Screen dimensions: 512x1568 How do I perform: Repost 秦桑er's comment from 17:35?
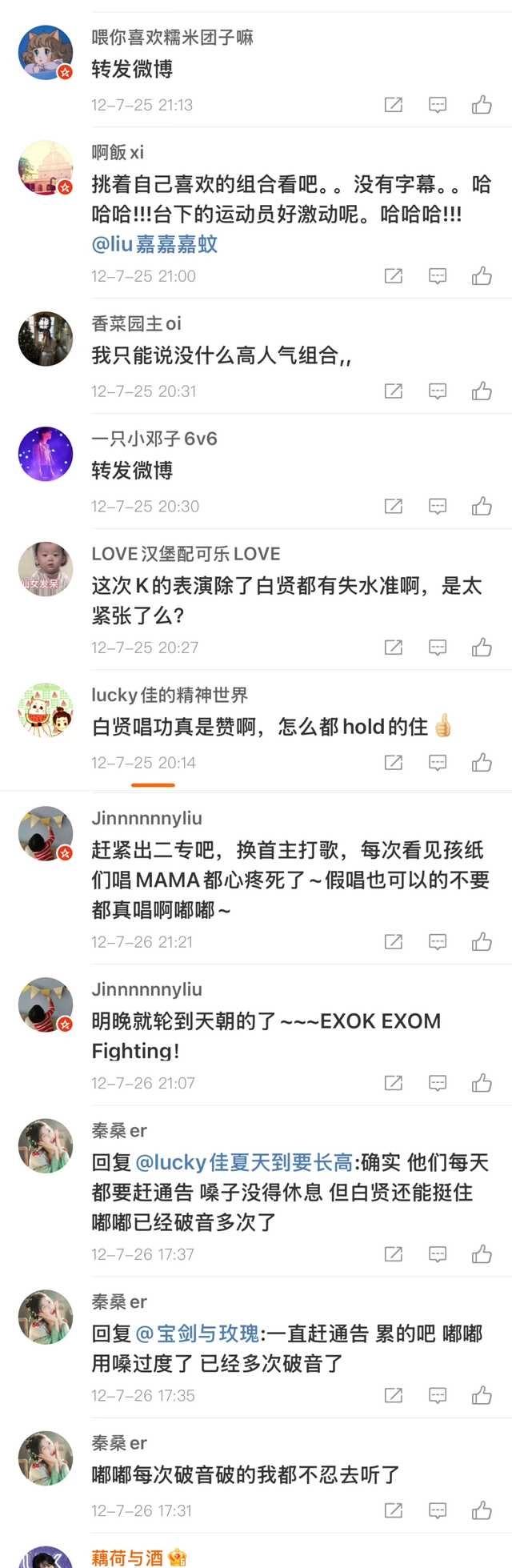394,1395
